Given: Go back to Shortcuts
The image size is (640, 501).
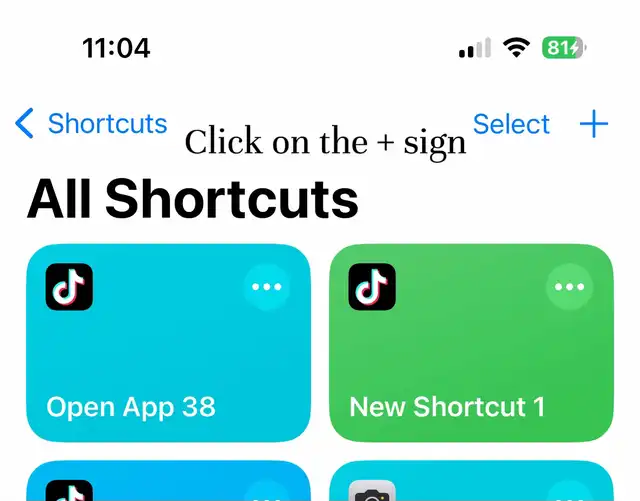Looking at the screenshot, I should point(90,124).
